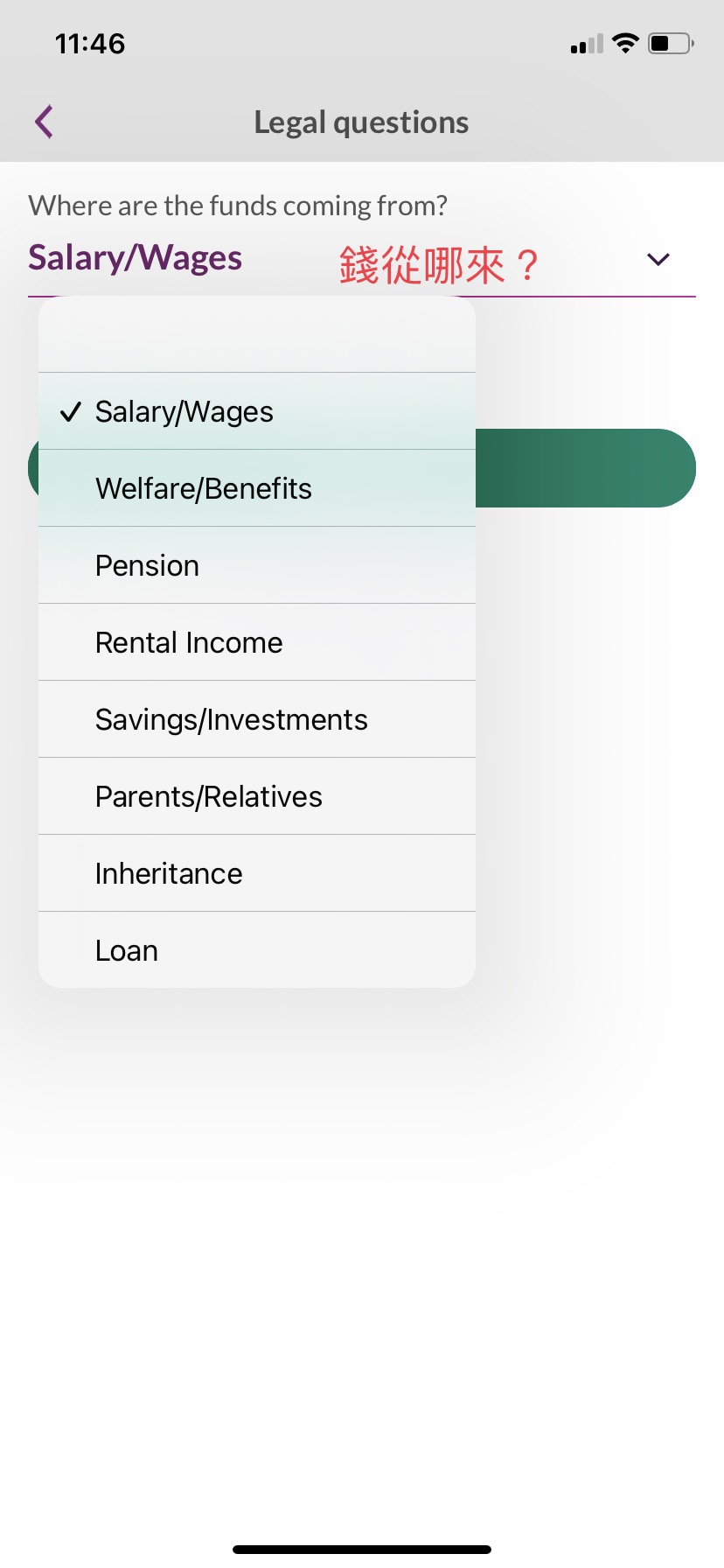Image resolution: width=724 pixels, height=1568 pixels.
Task: Select Salary/Wages option
Action: 184,411
